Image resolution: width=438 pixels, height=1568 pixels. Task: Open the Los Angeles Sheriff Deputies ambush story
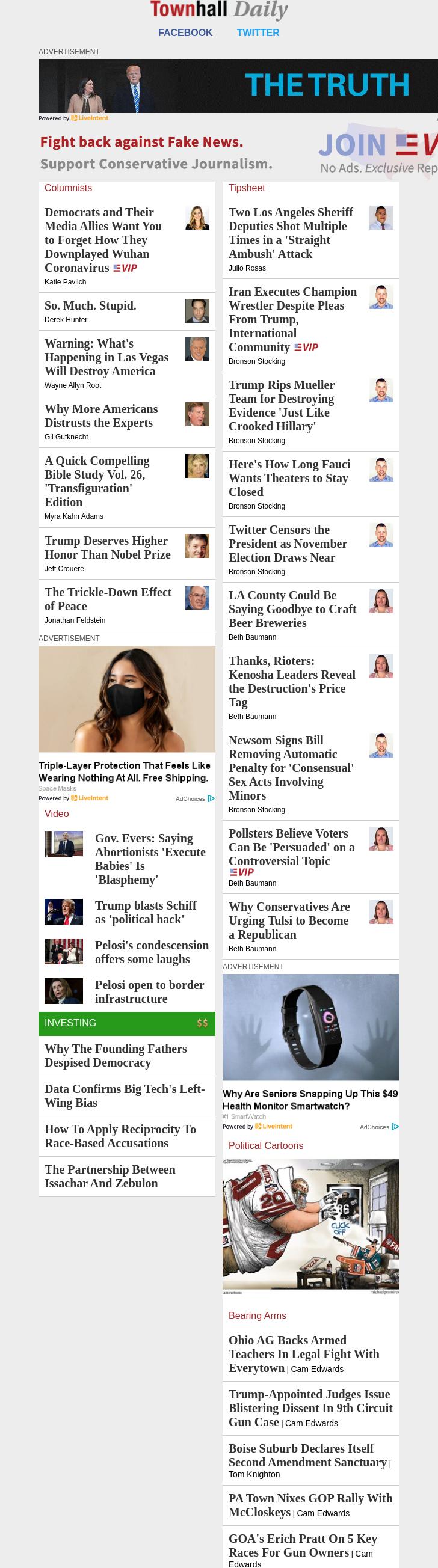click(291, 233)
